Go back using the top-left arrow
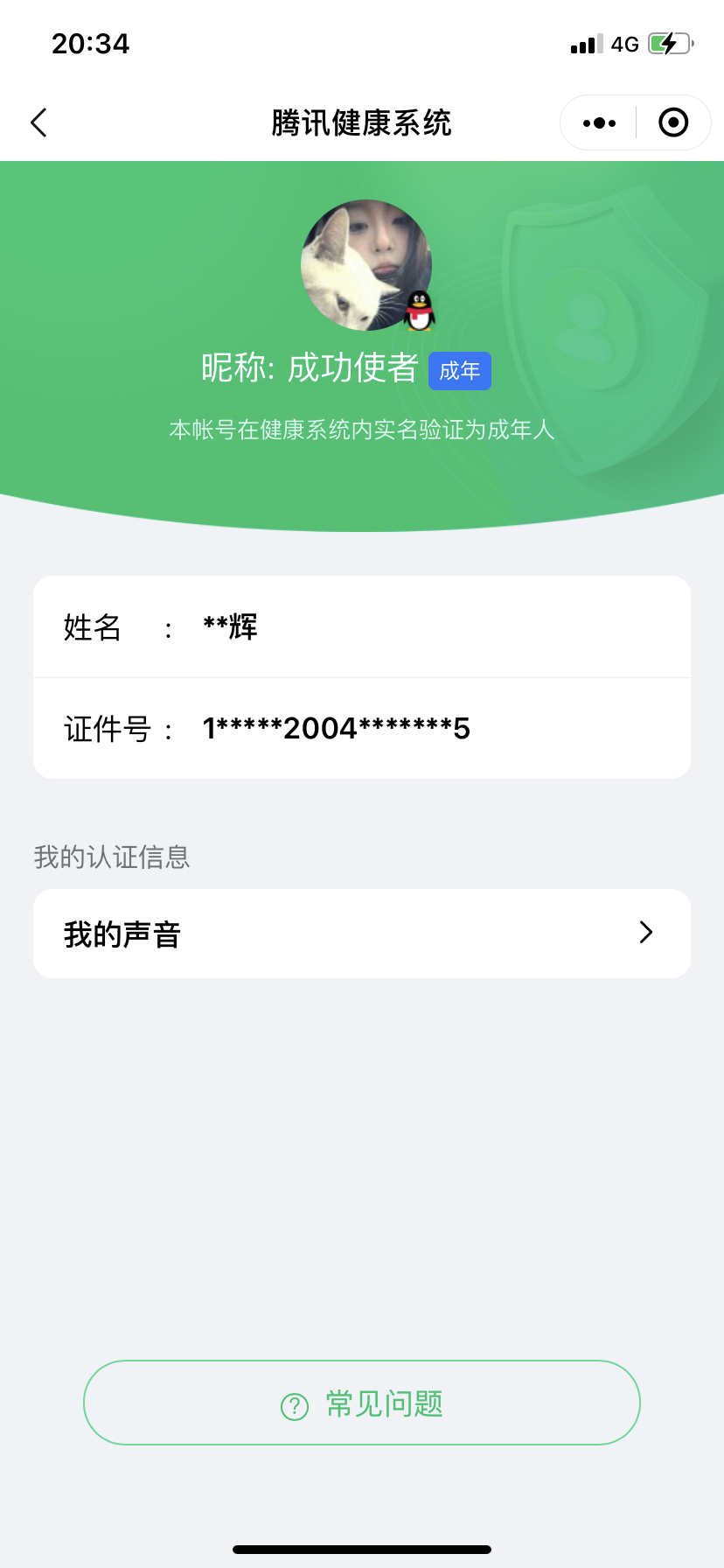The image size is (724, 1568). [38, 122]
